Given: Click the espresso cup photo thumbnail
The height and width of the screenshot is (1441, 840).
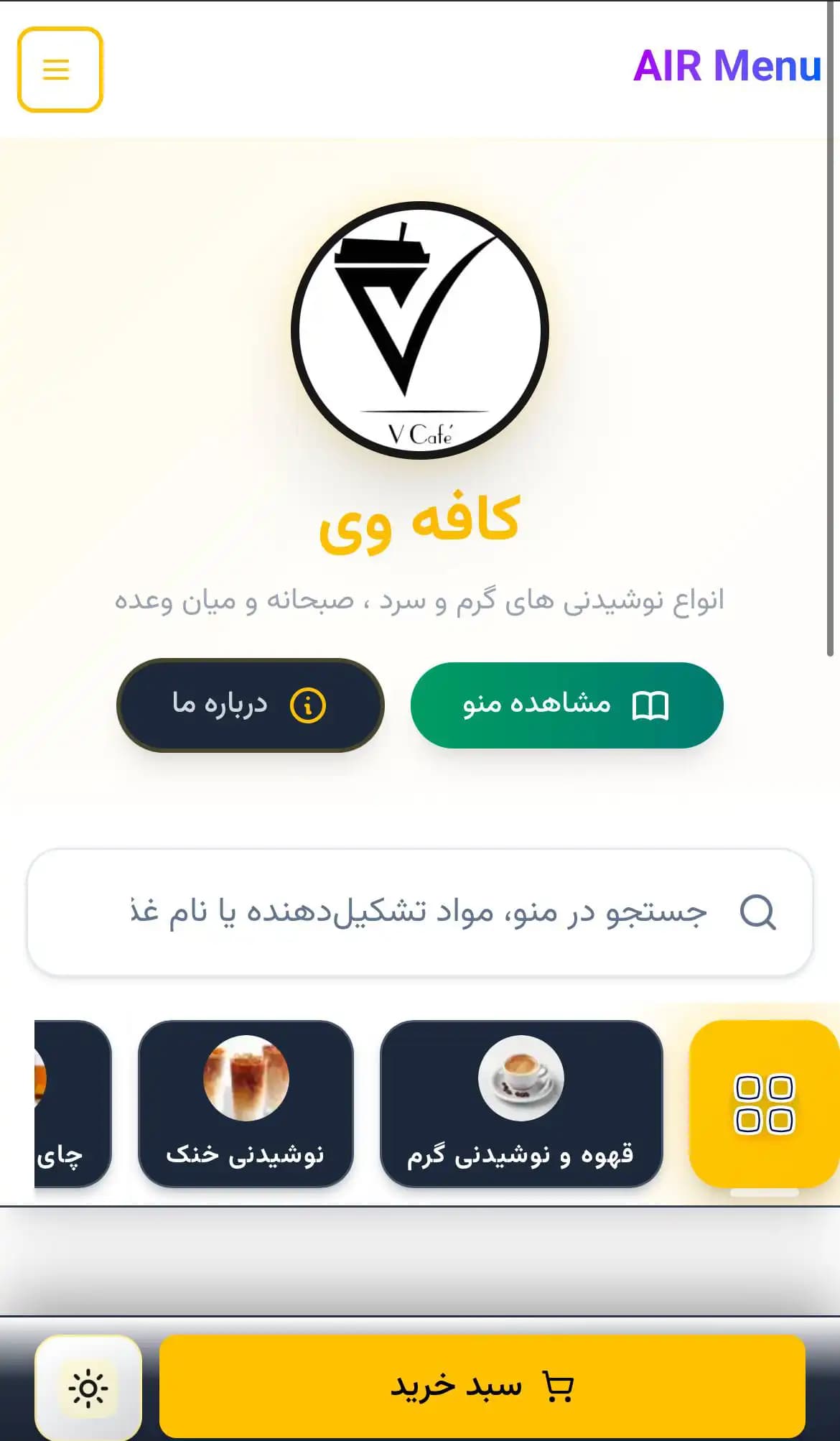Looking at the screenshot, I should tap(522, 1078).
